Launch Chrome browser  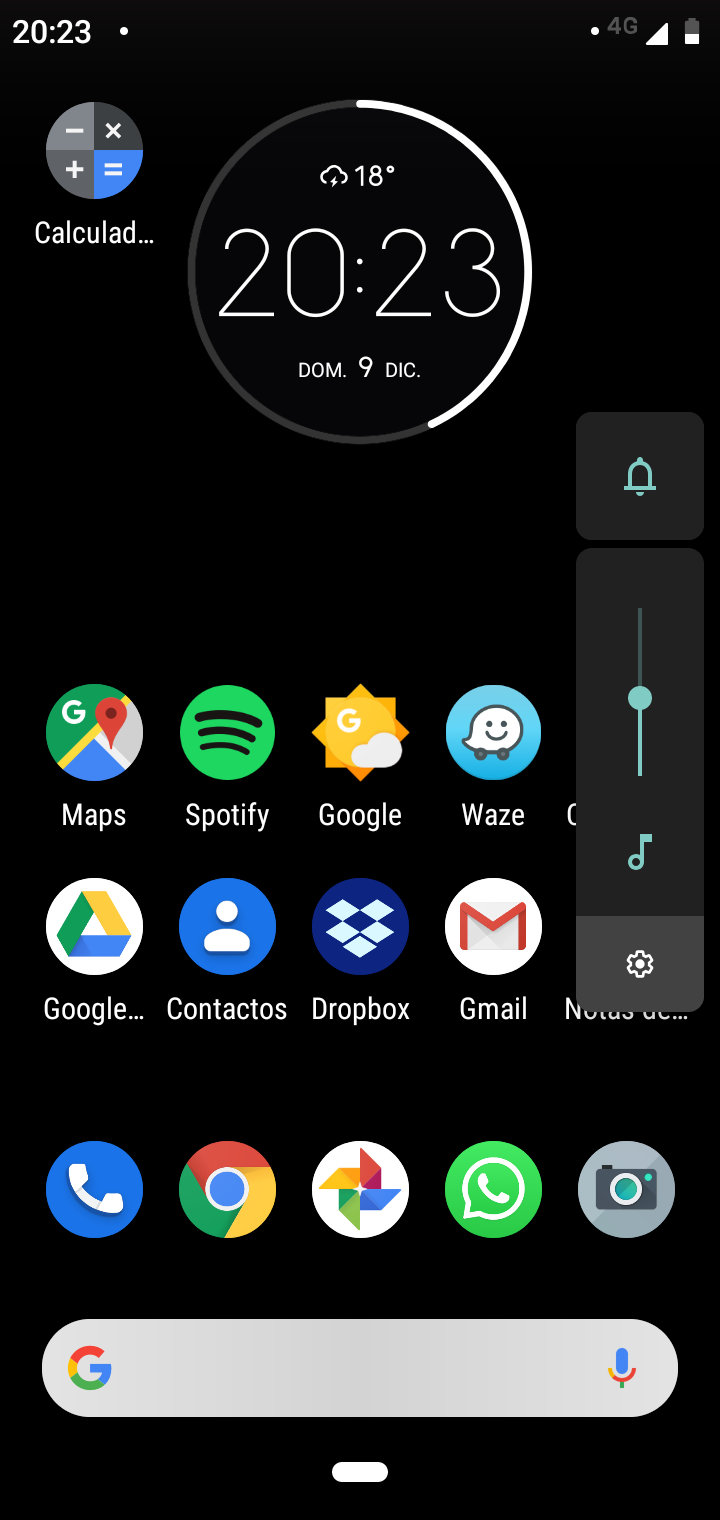coord(227,1189)
